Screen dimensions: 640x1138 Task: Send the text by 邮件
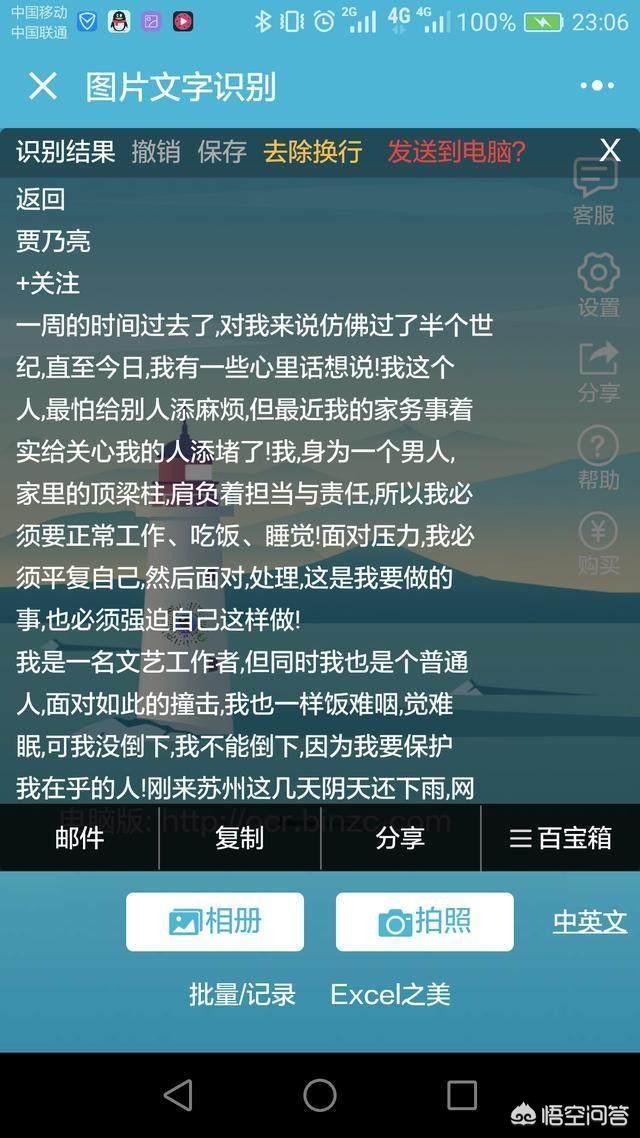(x=80, y=838)
